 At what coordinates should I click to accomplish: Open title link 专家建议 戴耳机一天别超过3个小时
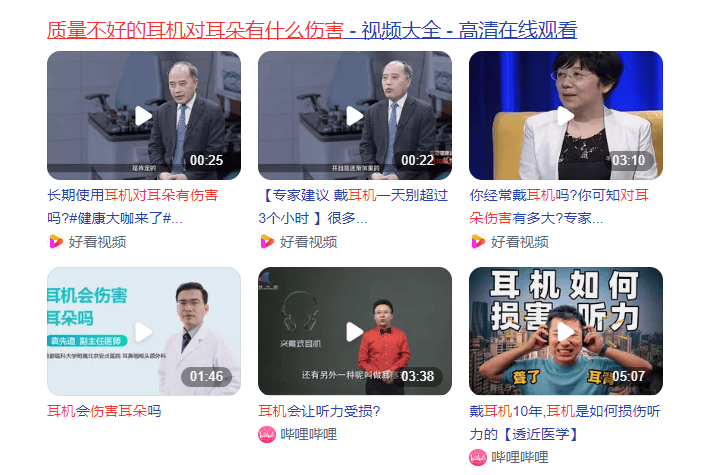pos(352,195)
